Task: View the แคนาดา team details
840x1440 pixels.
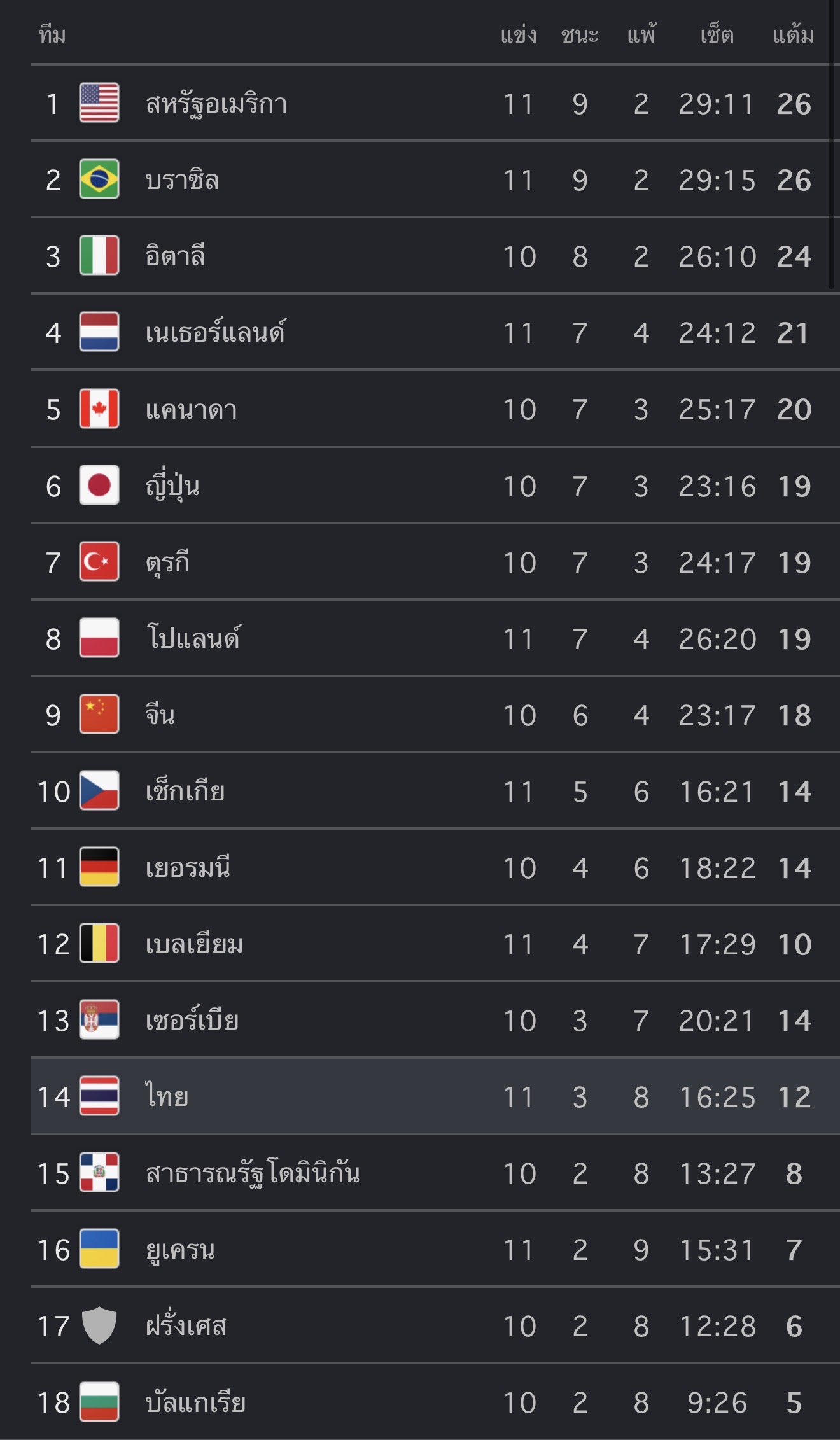Action: pos(435,409)
